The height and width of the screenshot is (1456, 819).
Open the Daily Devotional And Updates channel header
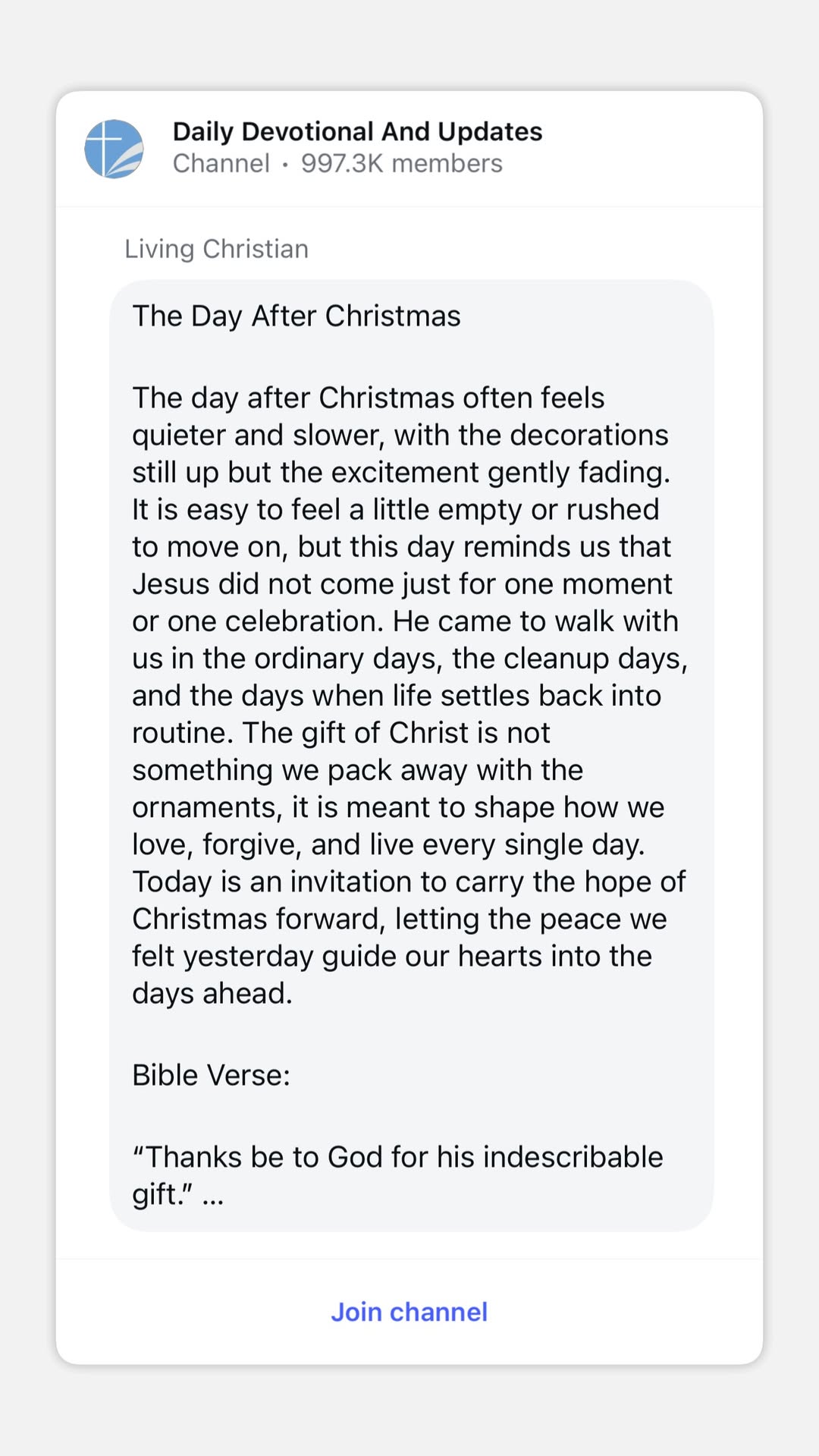click(409, 149)
